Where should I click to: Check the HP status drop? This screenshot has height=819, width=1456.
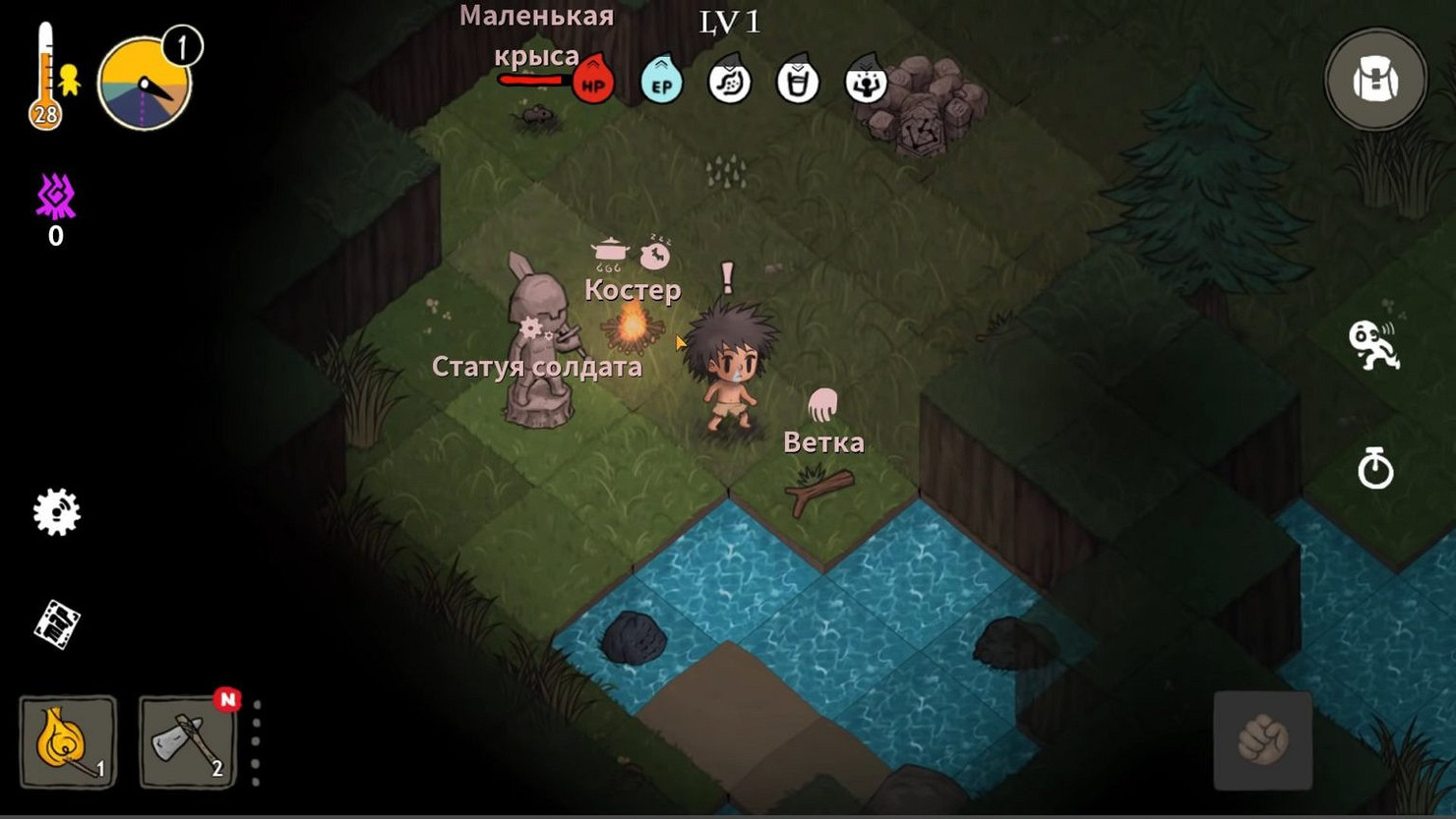coord(593,83)
